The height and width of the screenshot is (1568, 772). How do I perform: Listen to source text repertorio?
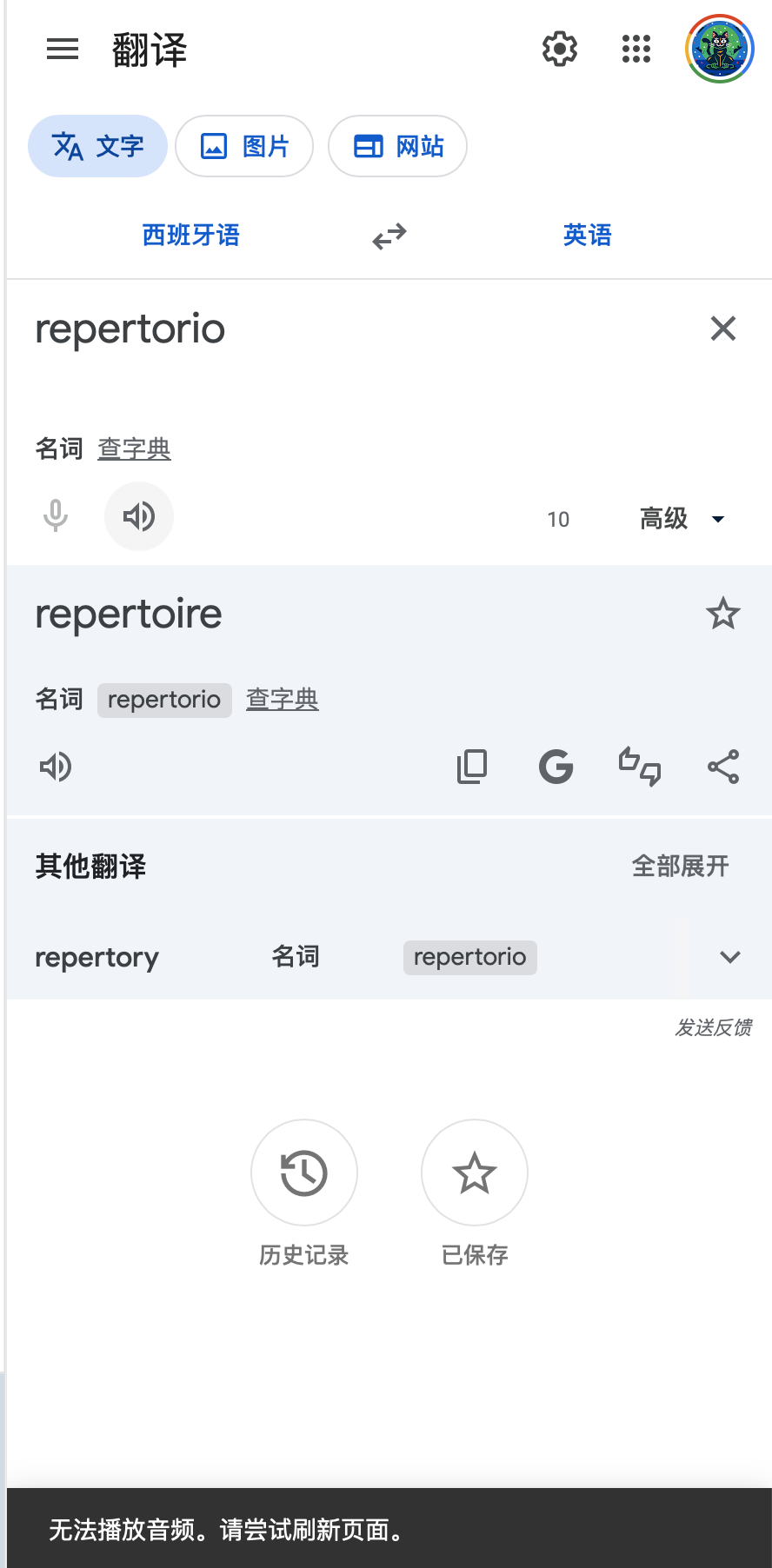pyautogui.click(x=139, y=516)
